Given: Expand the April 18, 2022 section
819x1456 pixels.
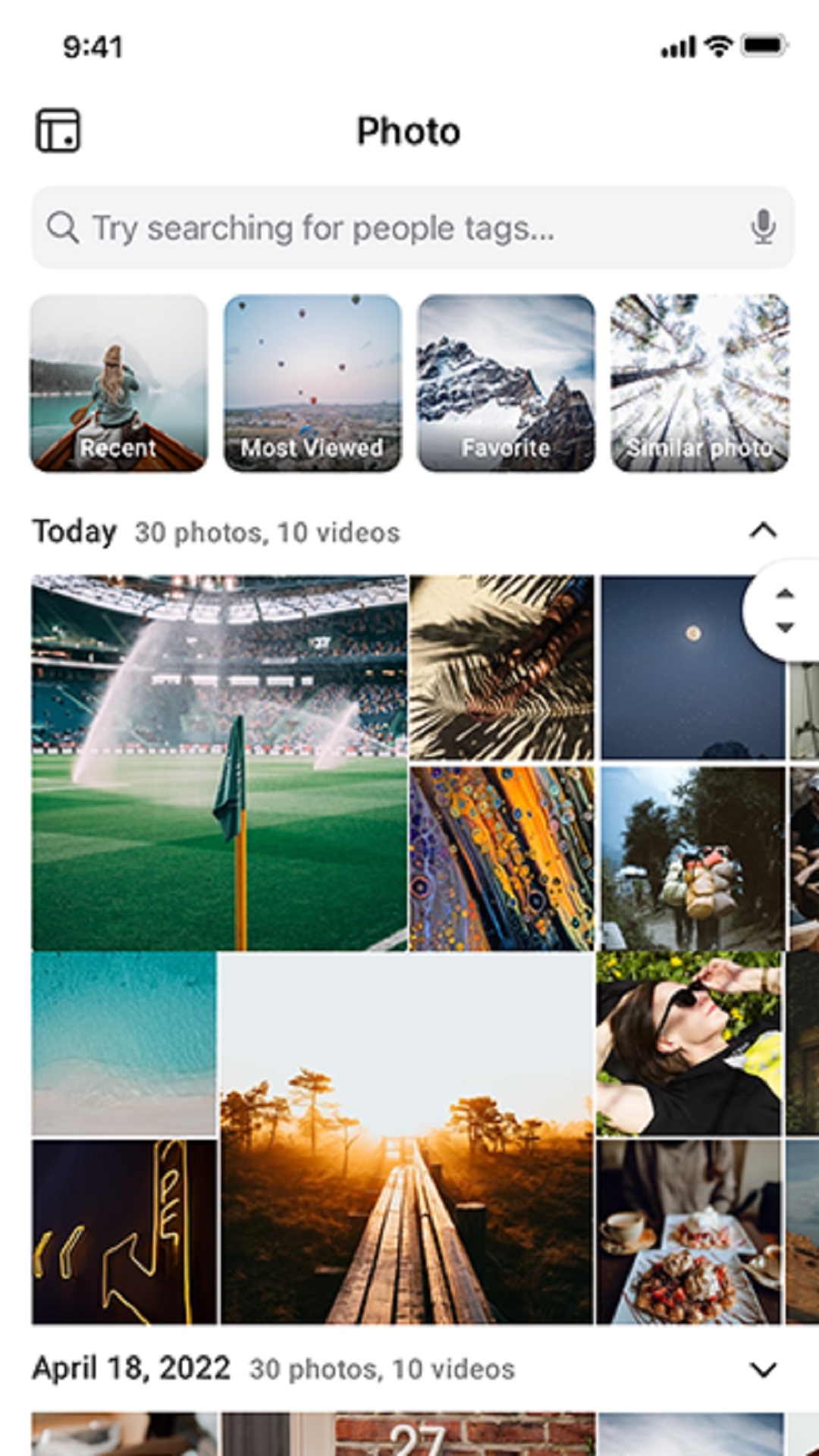Looking at the screenshot, I should tap(763, 1369).
